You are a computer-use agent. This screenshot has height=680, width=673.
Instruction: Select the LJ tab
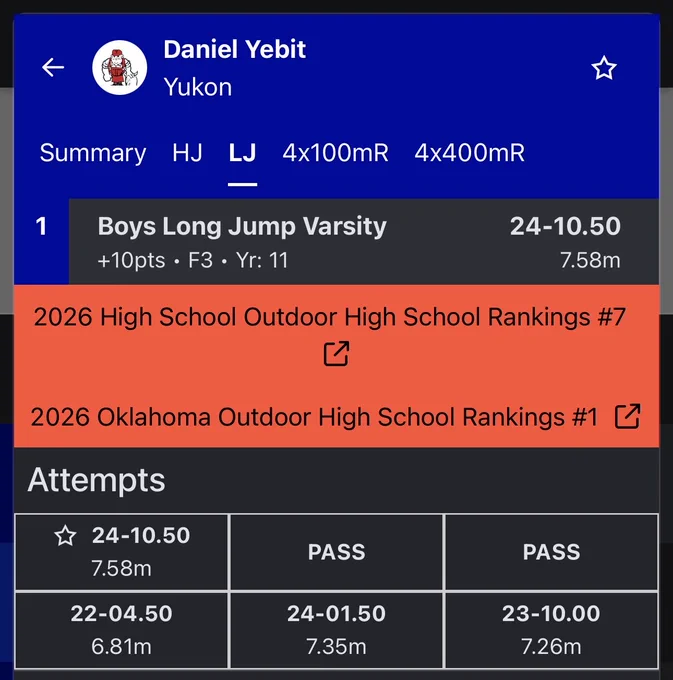coord(242,153)
